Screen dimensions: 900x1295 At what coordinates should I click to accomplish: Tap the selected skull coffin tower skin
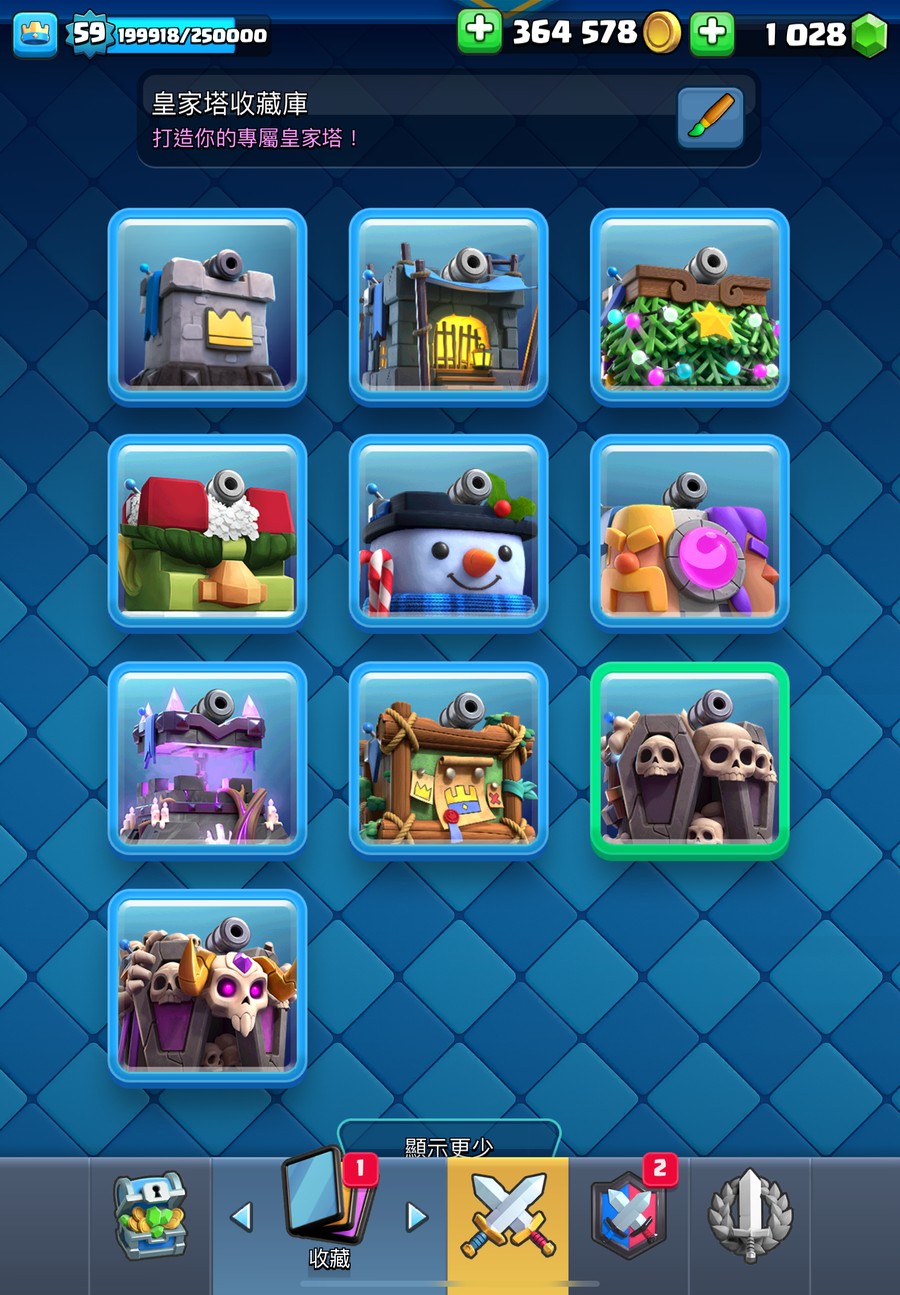coord(689,759)
